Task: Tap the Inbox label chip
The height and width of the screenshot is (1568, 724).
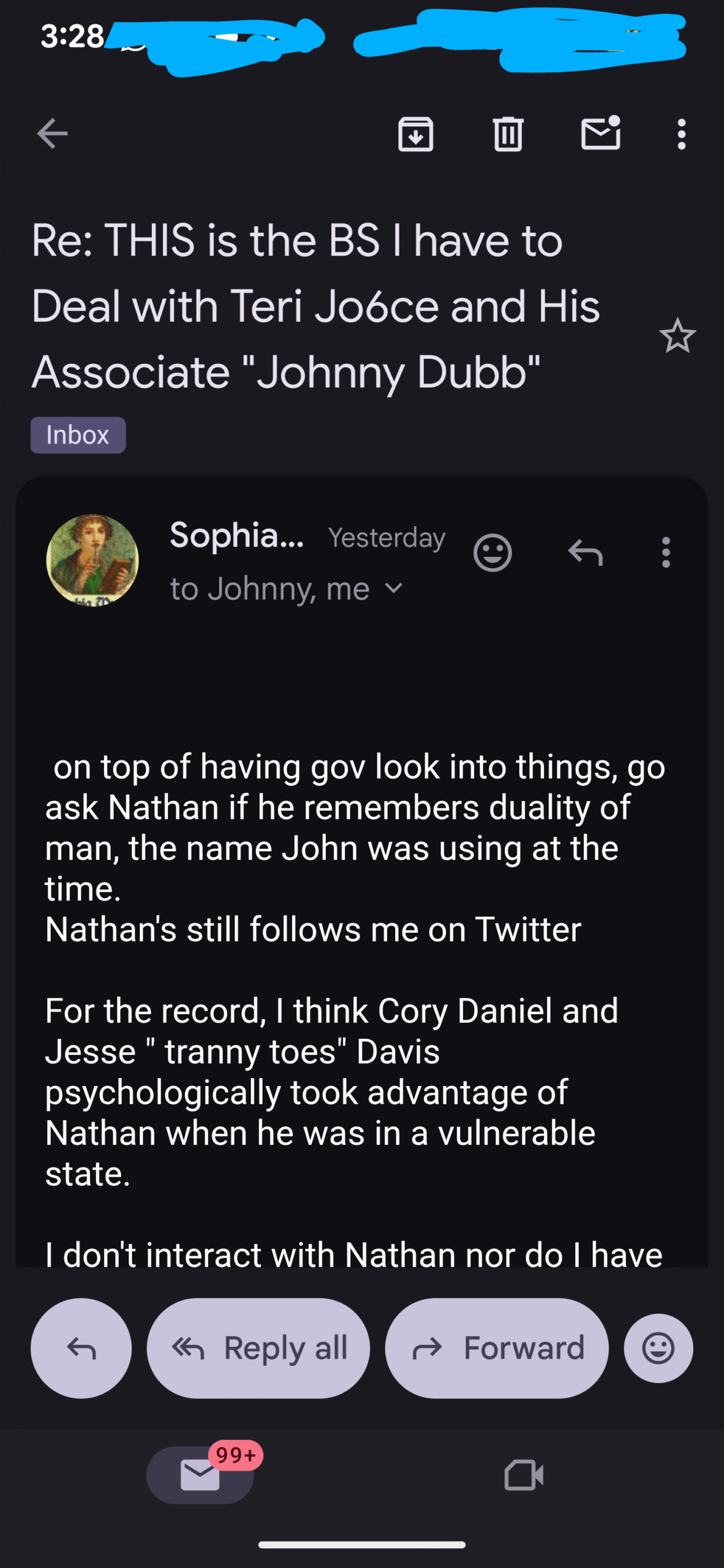Action: (78, 435)
